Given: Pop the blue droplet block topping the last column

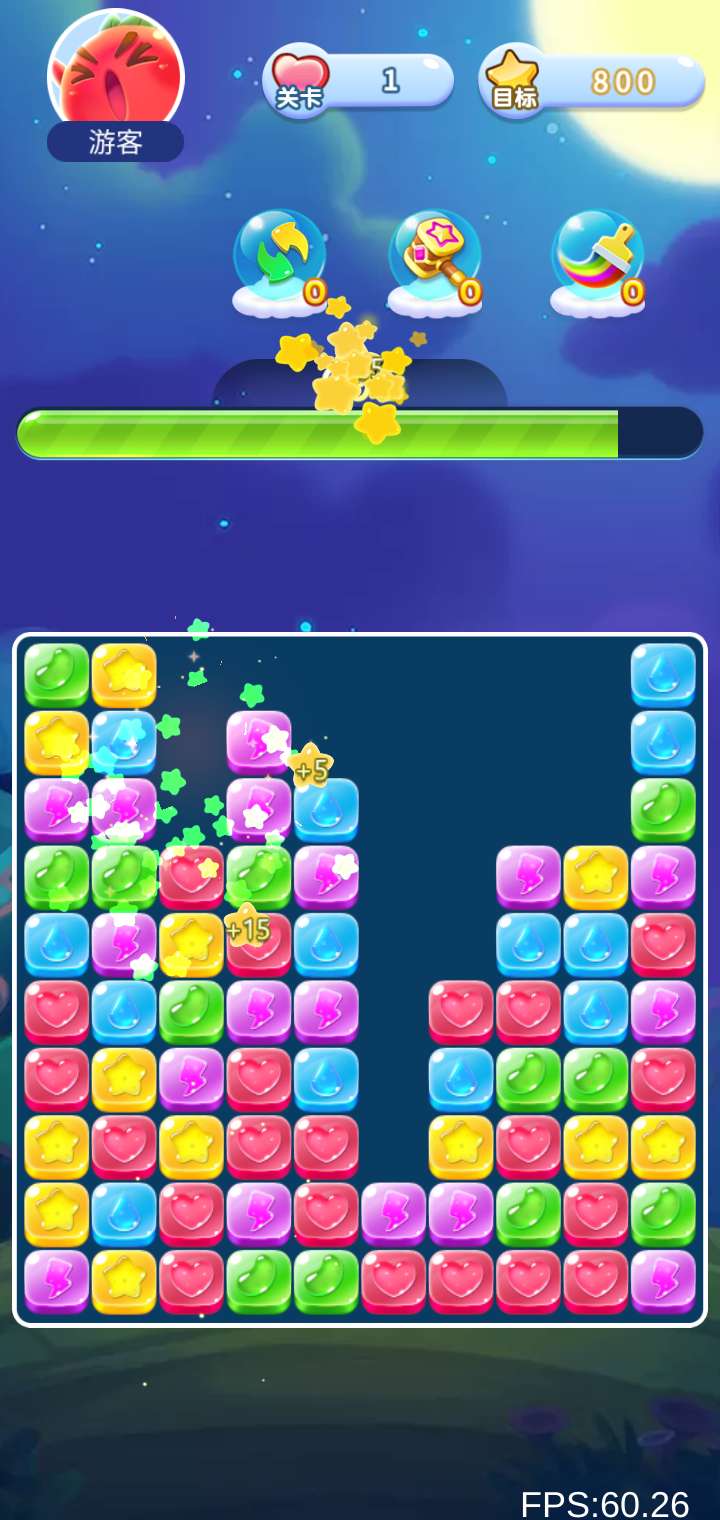Looking at the screenshot, I should (x=663, y=675).
